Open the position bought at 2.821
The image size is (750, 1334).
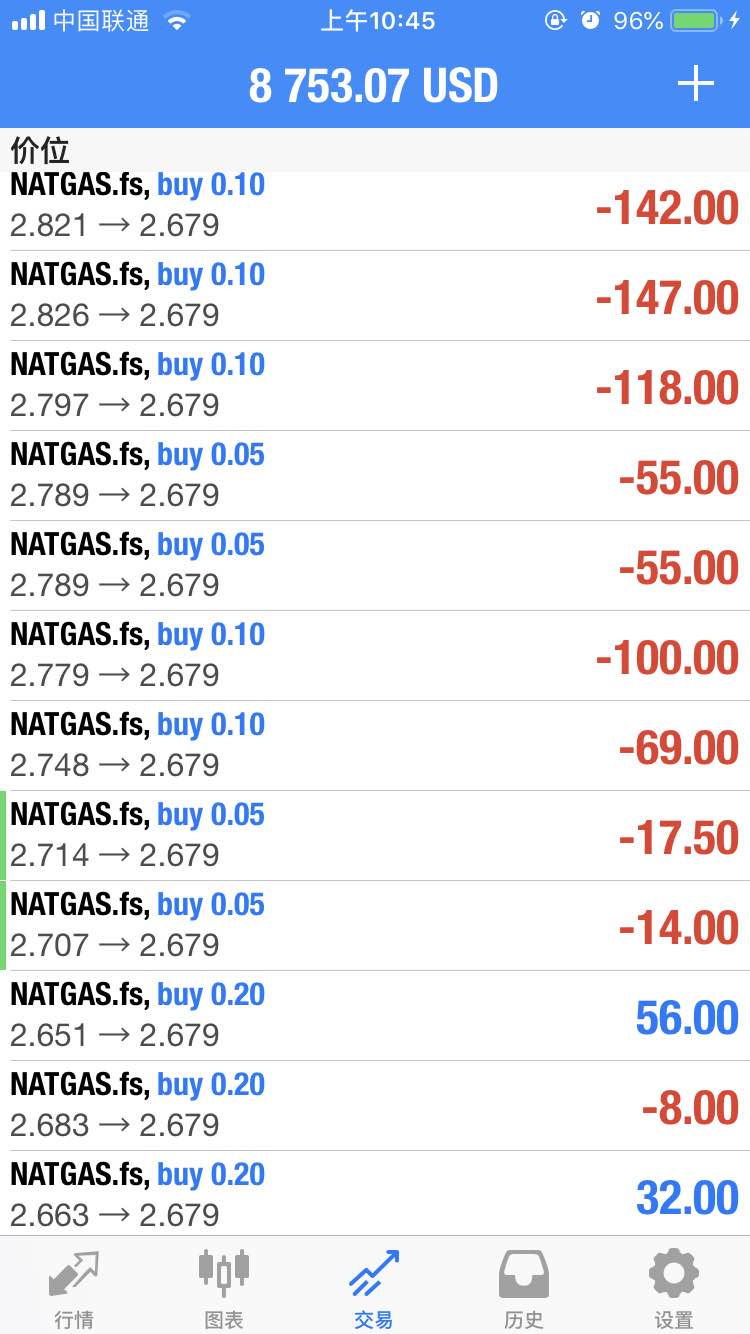click(375, 210)
